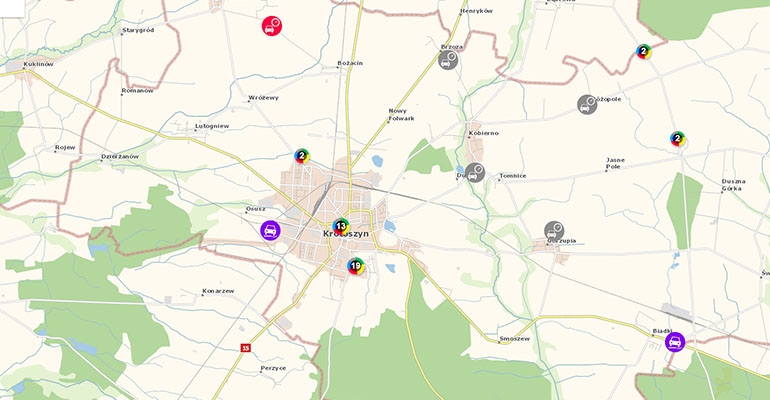
Task: Expand the cluster of 2 below Wróżewy
Action: pyautogui.click(x=302, y=156)
